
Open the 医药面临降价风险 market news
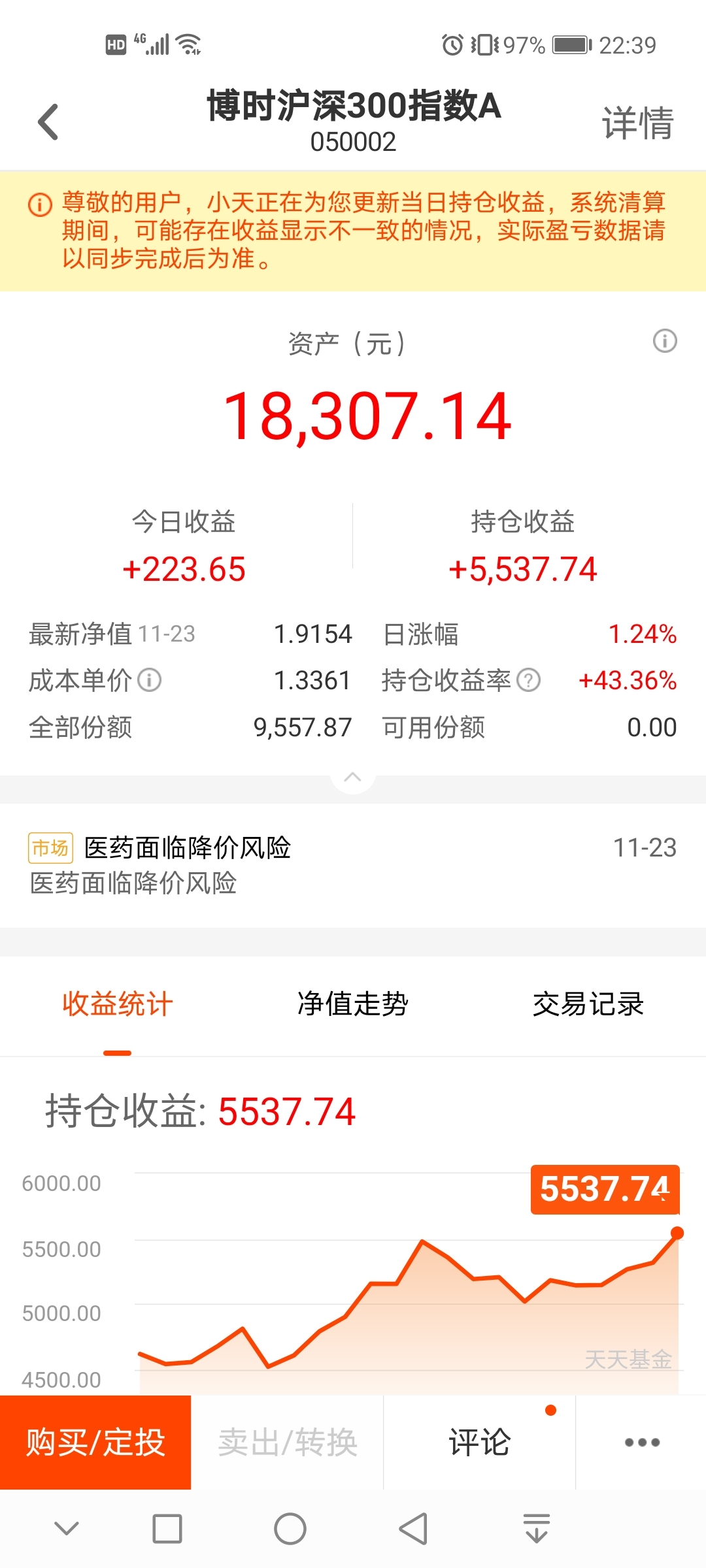pos(353,864)
